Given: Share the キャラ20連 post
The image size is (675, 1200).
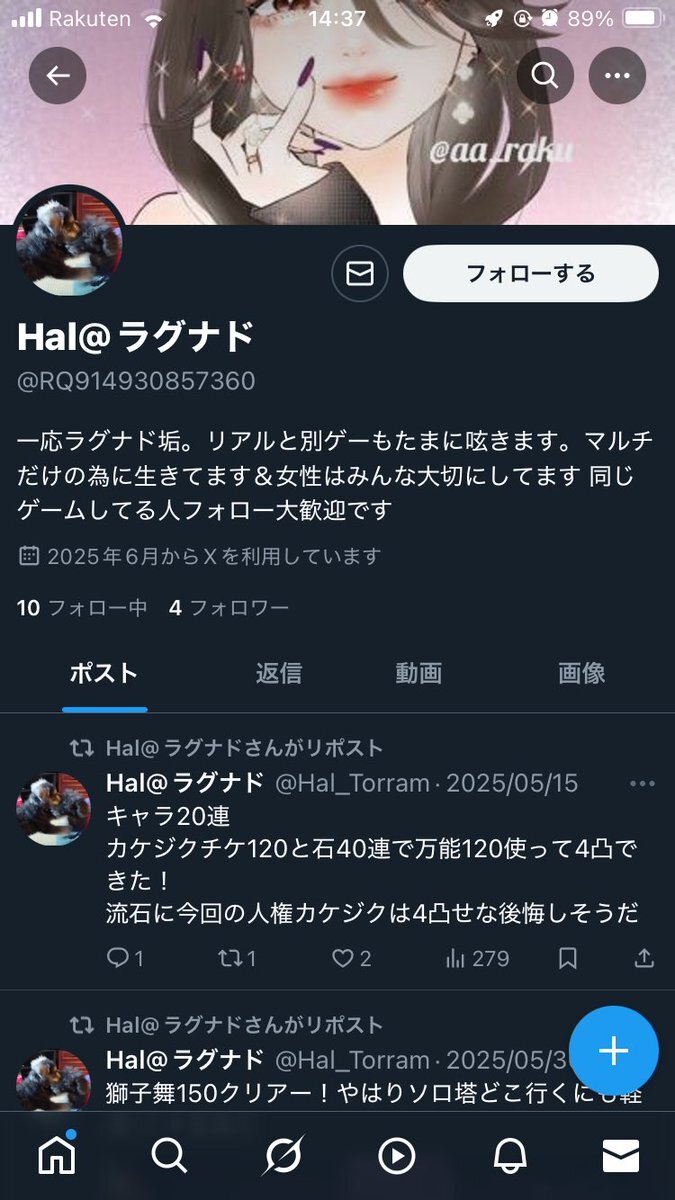Looking at the screenshot, I should point(644,958).
